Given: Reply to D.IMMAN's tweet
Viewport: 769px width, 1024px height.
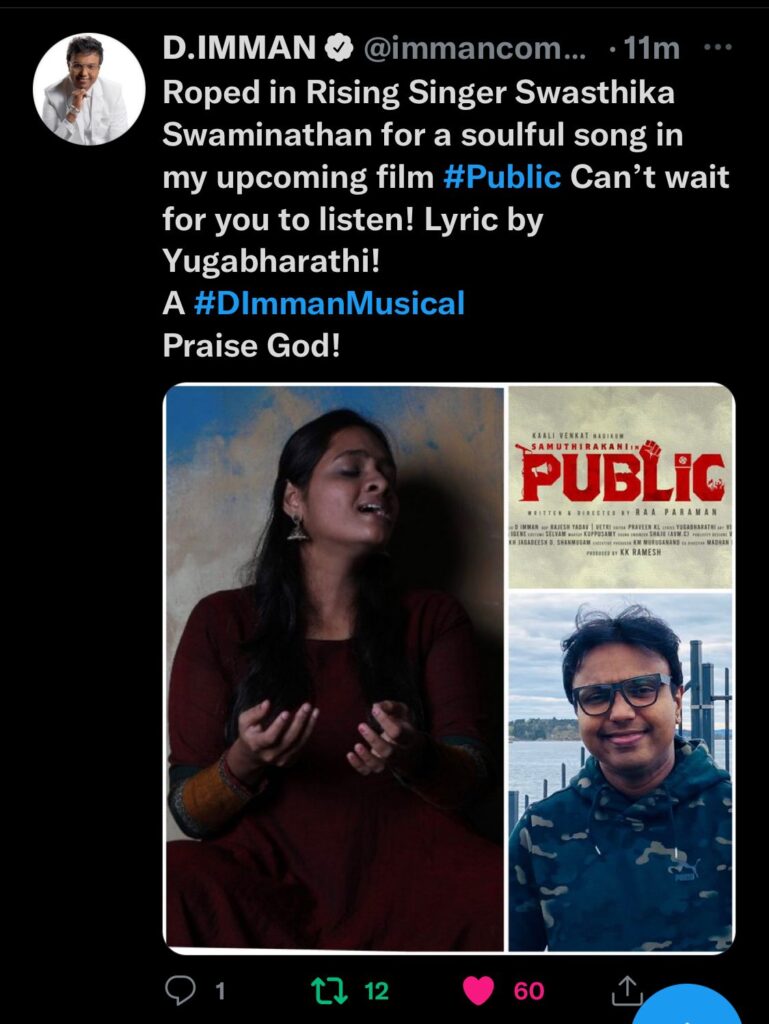Looking at the screenshot, I should click(x=181, y=990).
